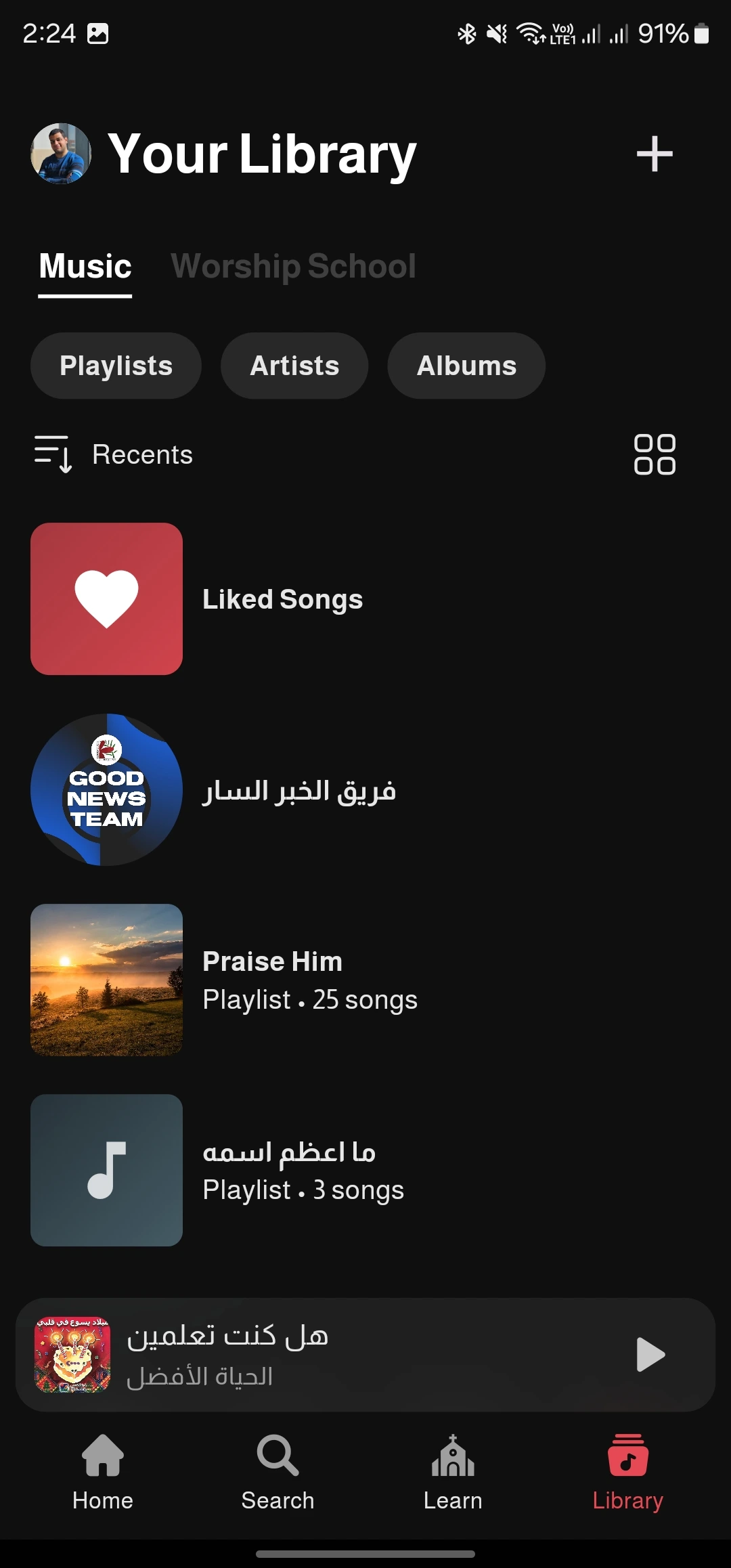Enable the Artists filter
This screenshot has width=731, height=1568.
coord(294,366)
